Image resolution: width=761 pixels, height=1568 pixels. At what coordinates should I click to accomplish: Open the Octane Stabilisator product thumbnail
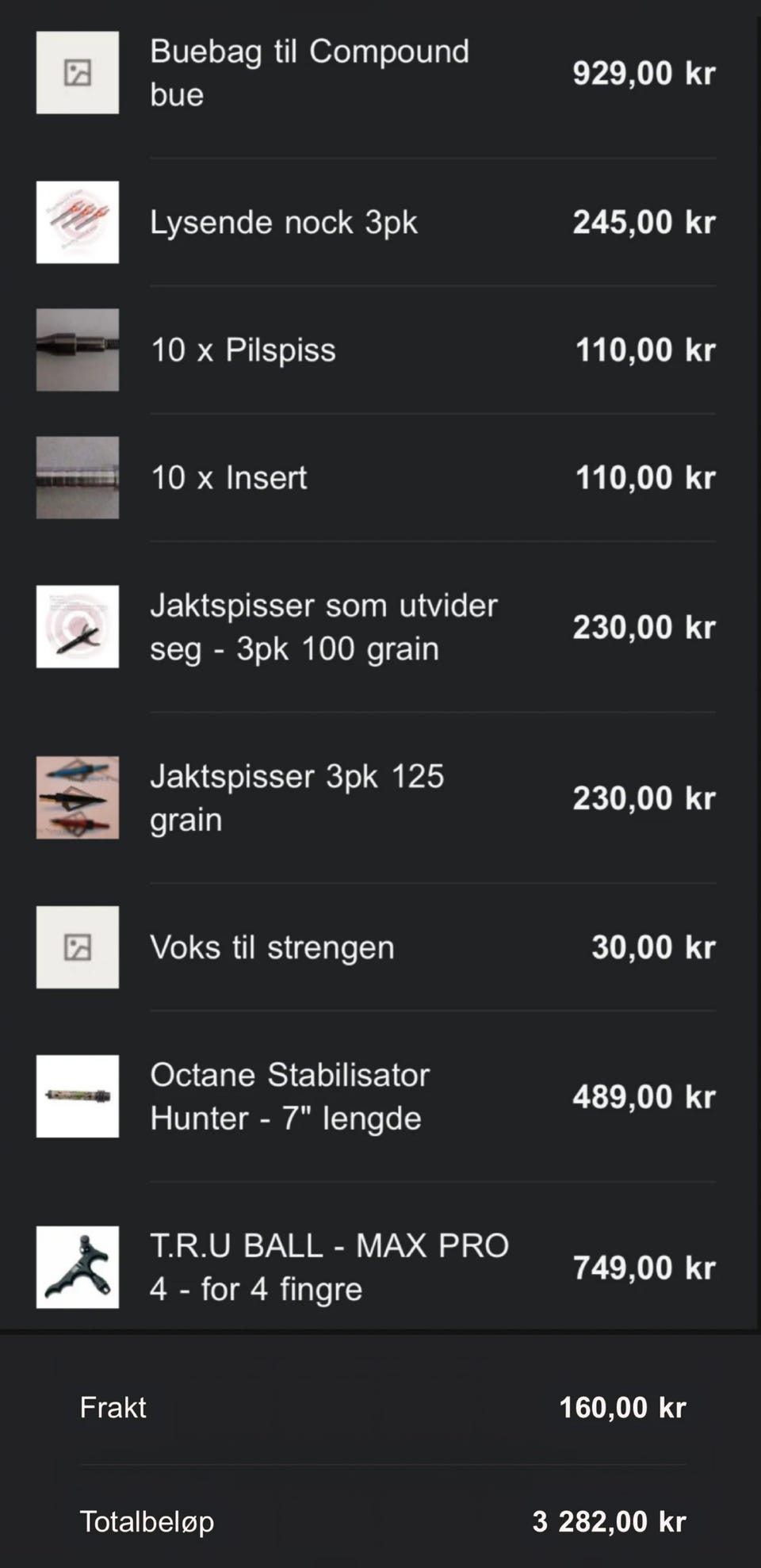click(x=77, y=1096)
